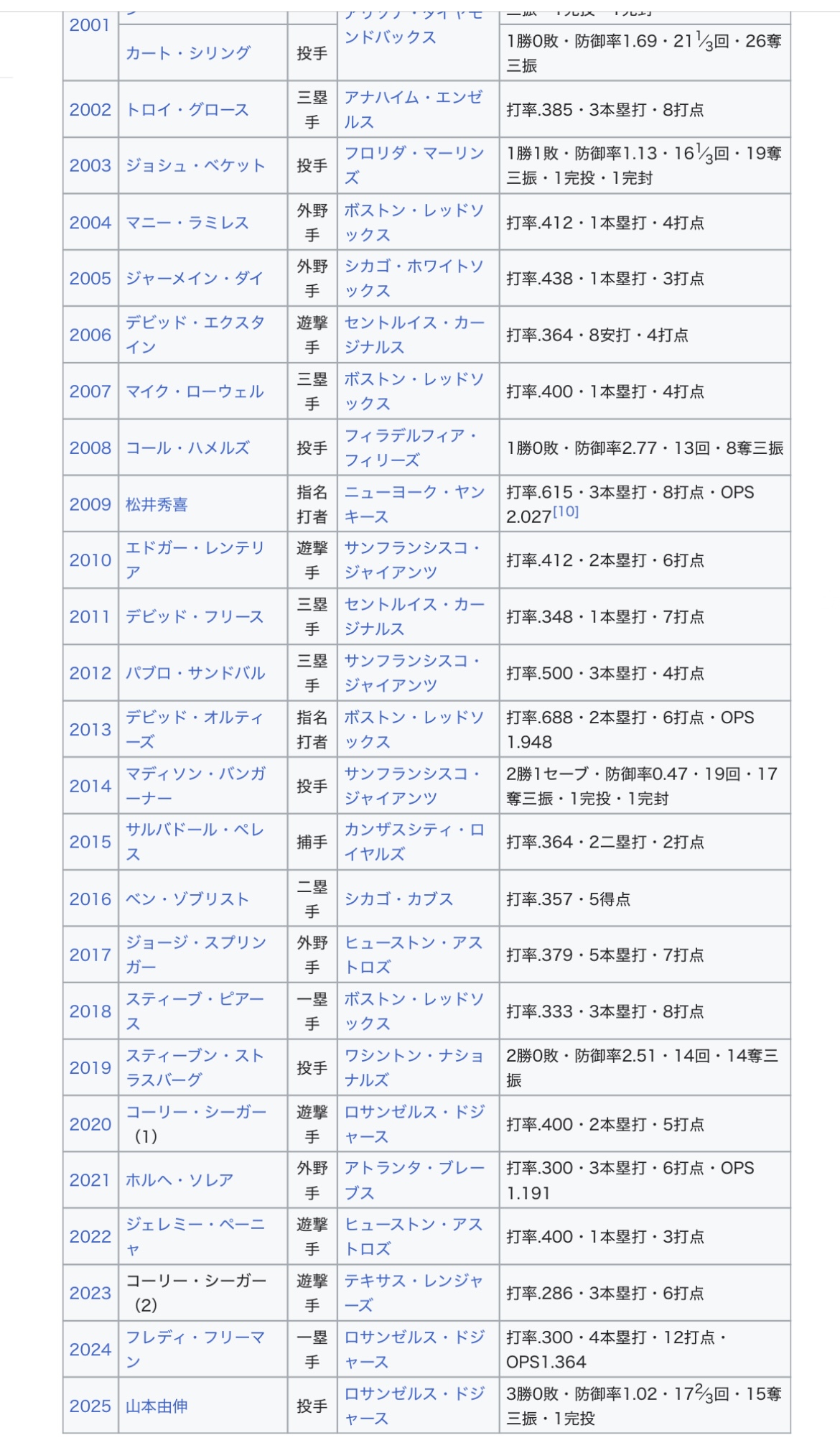Open the シカゴ・ホワイトソックス team link
This screenshot has height=1443, width=840.
(414, 266)
